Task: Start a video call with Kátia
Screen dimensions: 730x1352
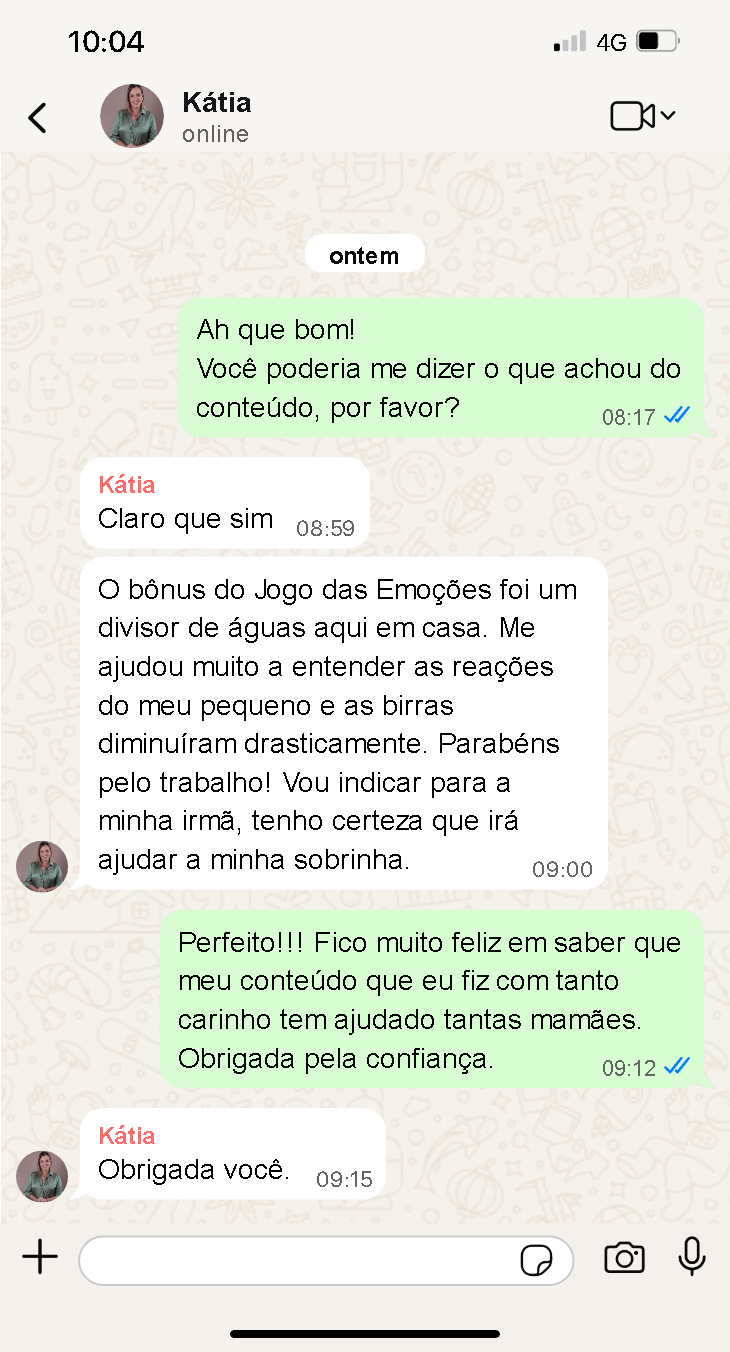Action: pyautogui.click(x=633, y=116)
